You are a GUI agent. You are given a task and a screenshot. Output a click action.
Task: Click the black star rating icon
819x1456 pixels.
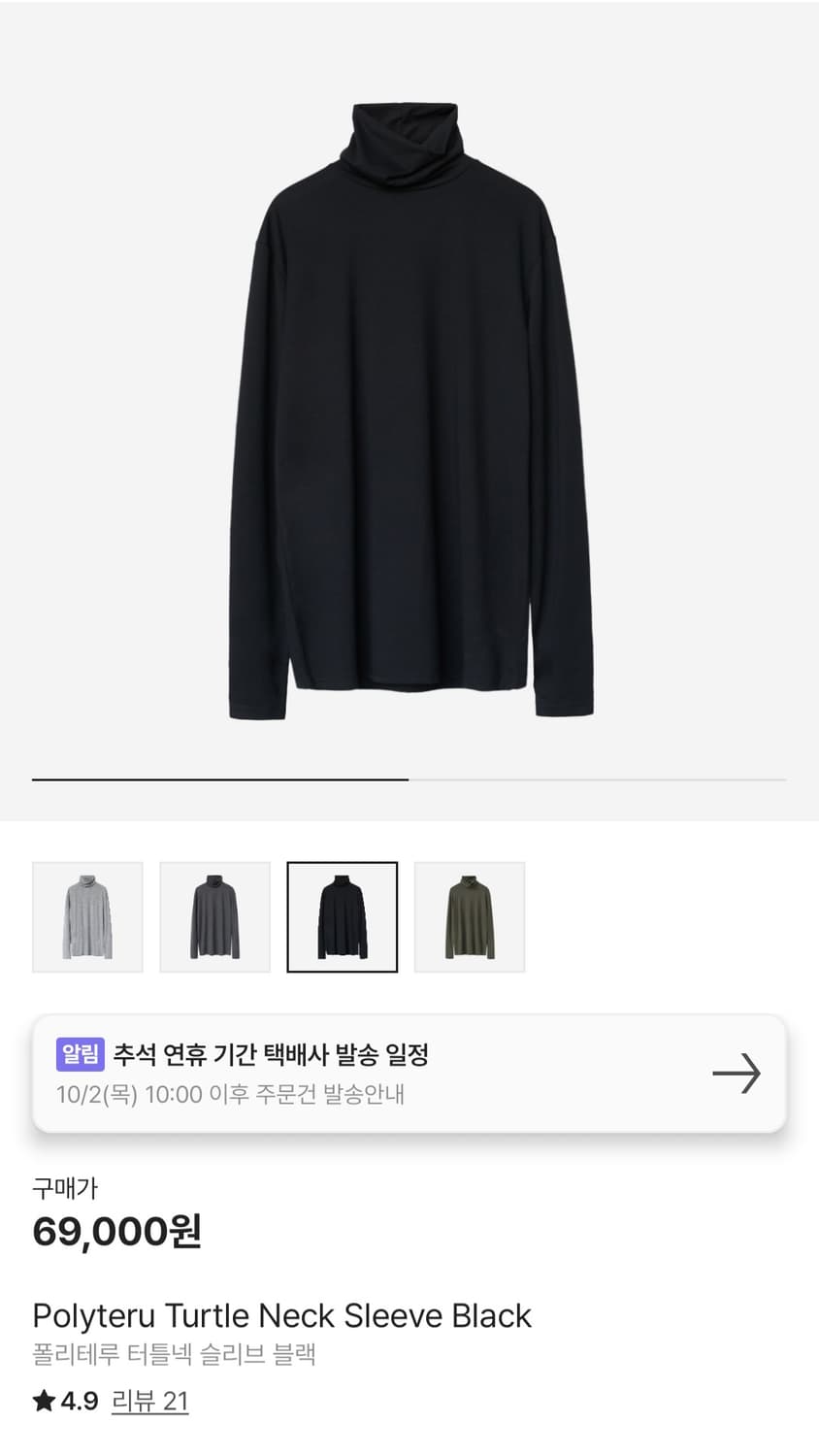43,1402
